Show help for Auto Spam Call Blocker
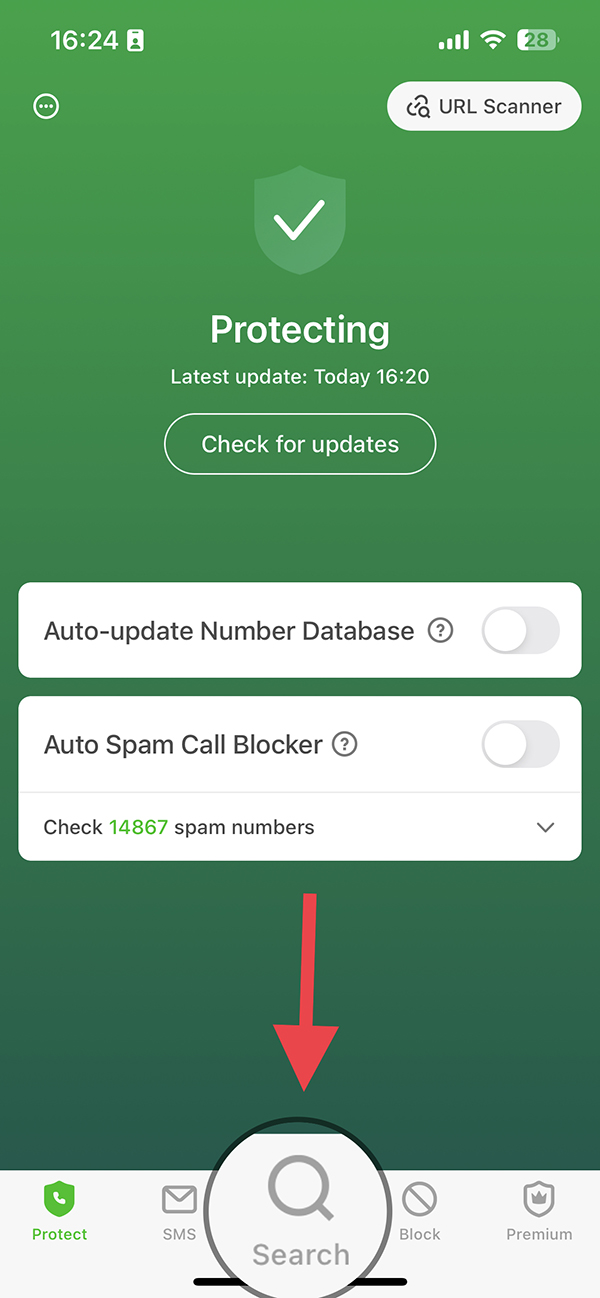600x1298 pixels. click(x=344, y=744)
